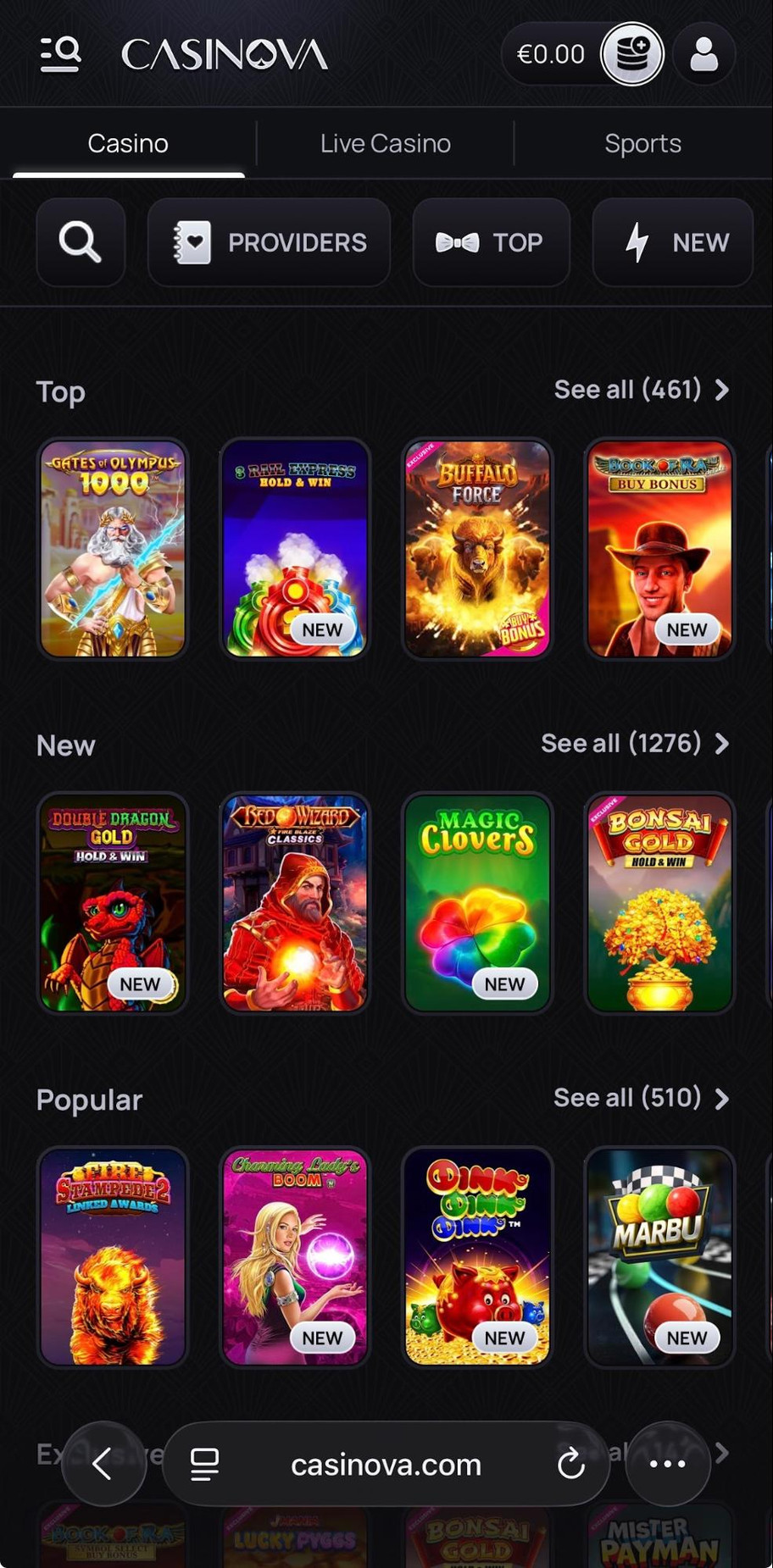Open Double Dragon Gold game

click(113, 903)
